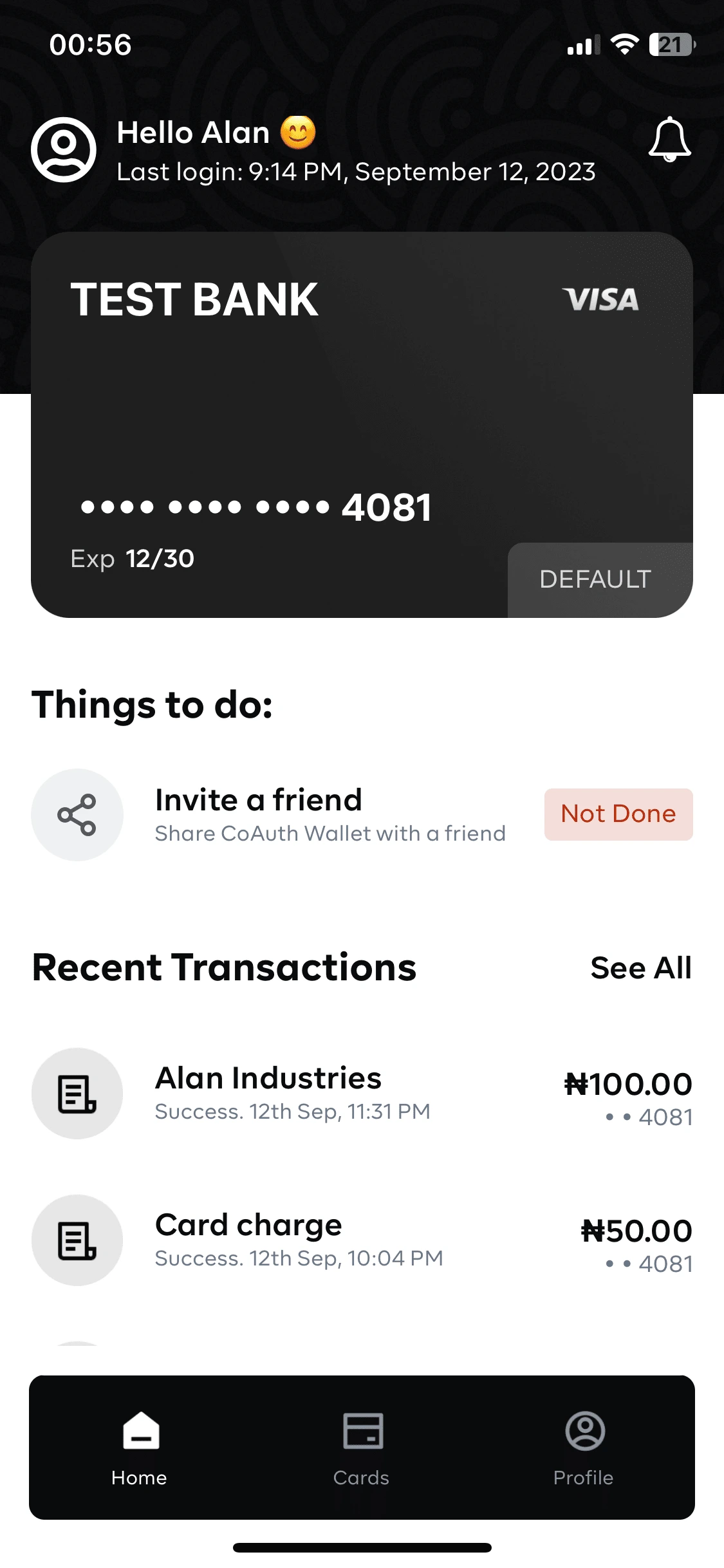View the Card charge transaction

(x=360, y=1240)
